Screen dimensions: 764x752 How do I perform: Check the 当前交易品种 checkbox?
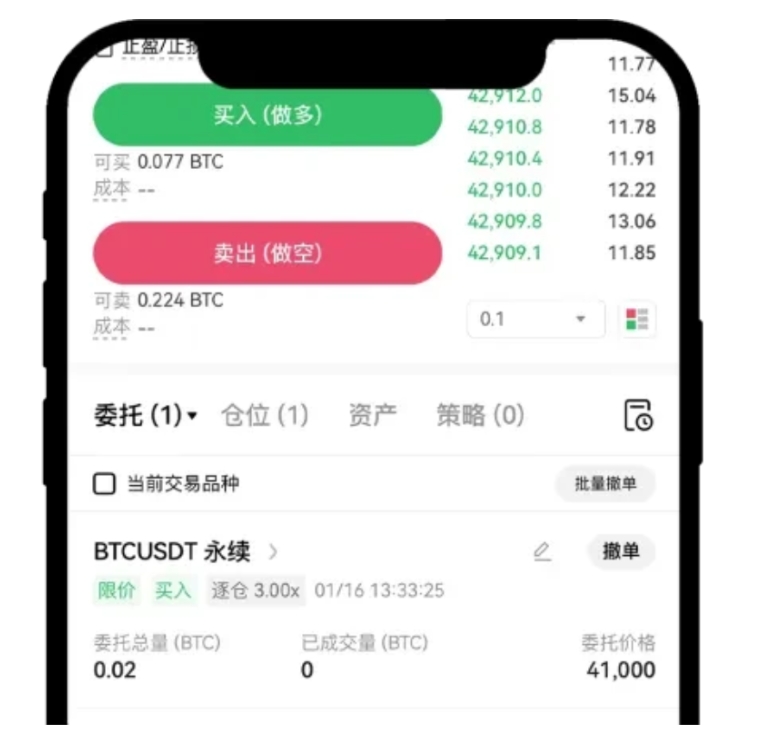104,485
